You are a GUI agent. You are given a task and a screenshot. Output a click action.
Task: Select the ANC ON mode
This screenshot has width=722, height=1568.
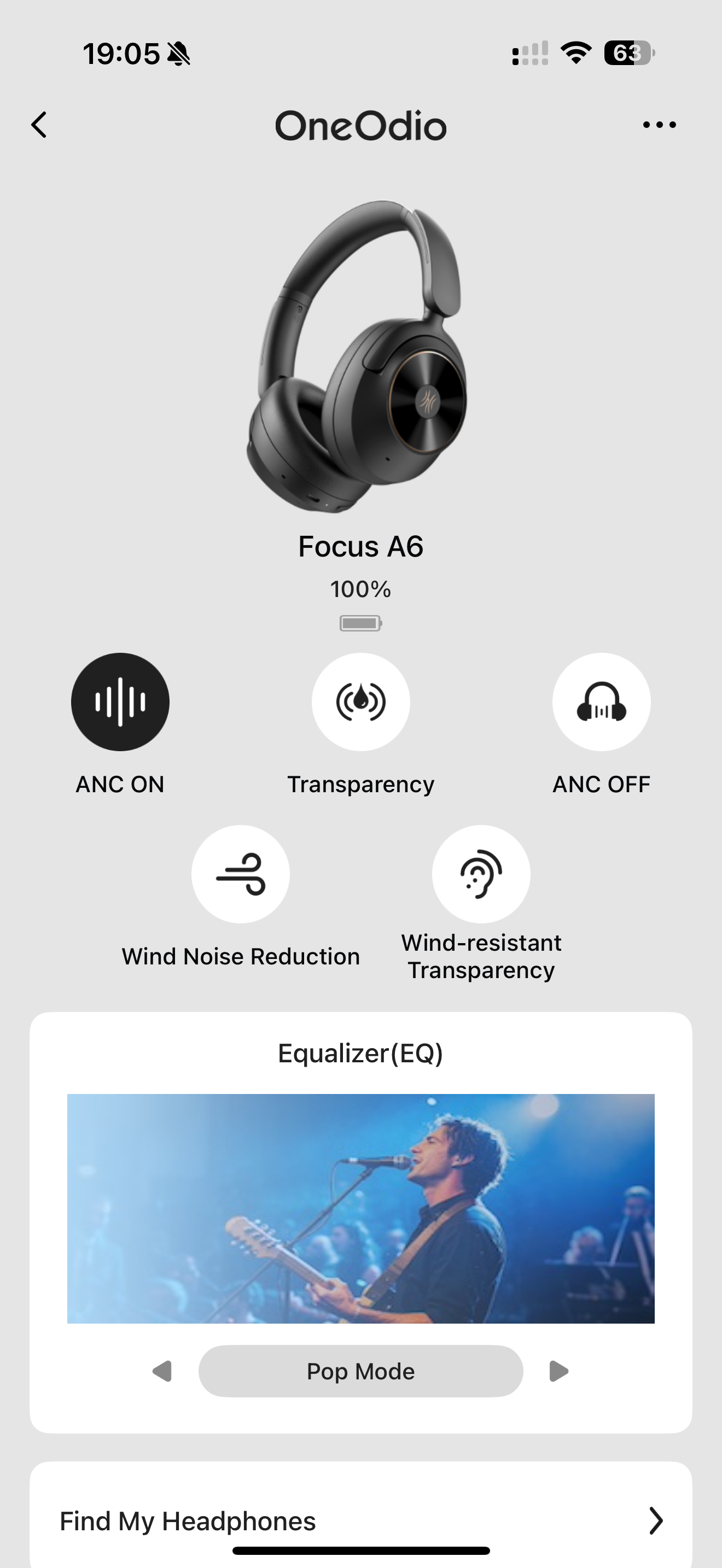click(120, 702)
